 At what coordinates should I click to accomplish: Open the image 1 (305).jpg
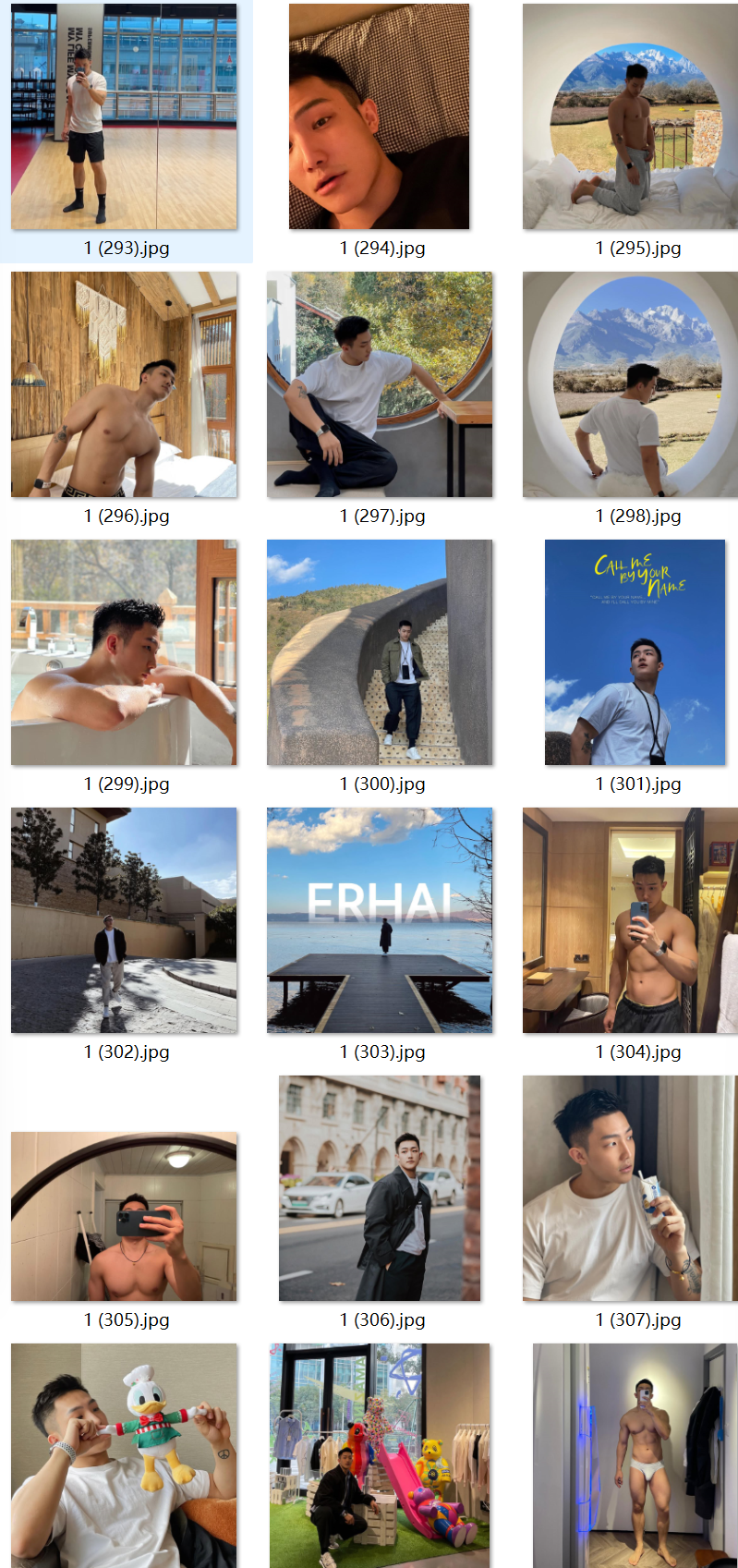(124, 1216)
